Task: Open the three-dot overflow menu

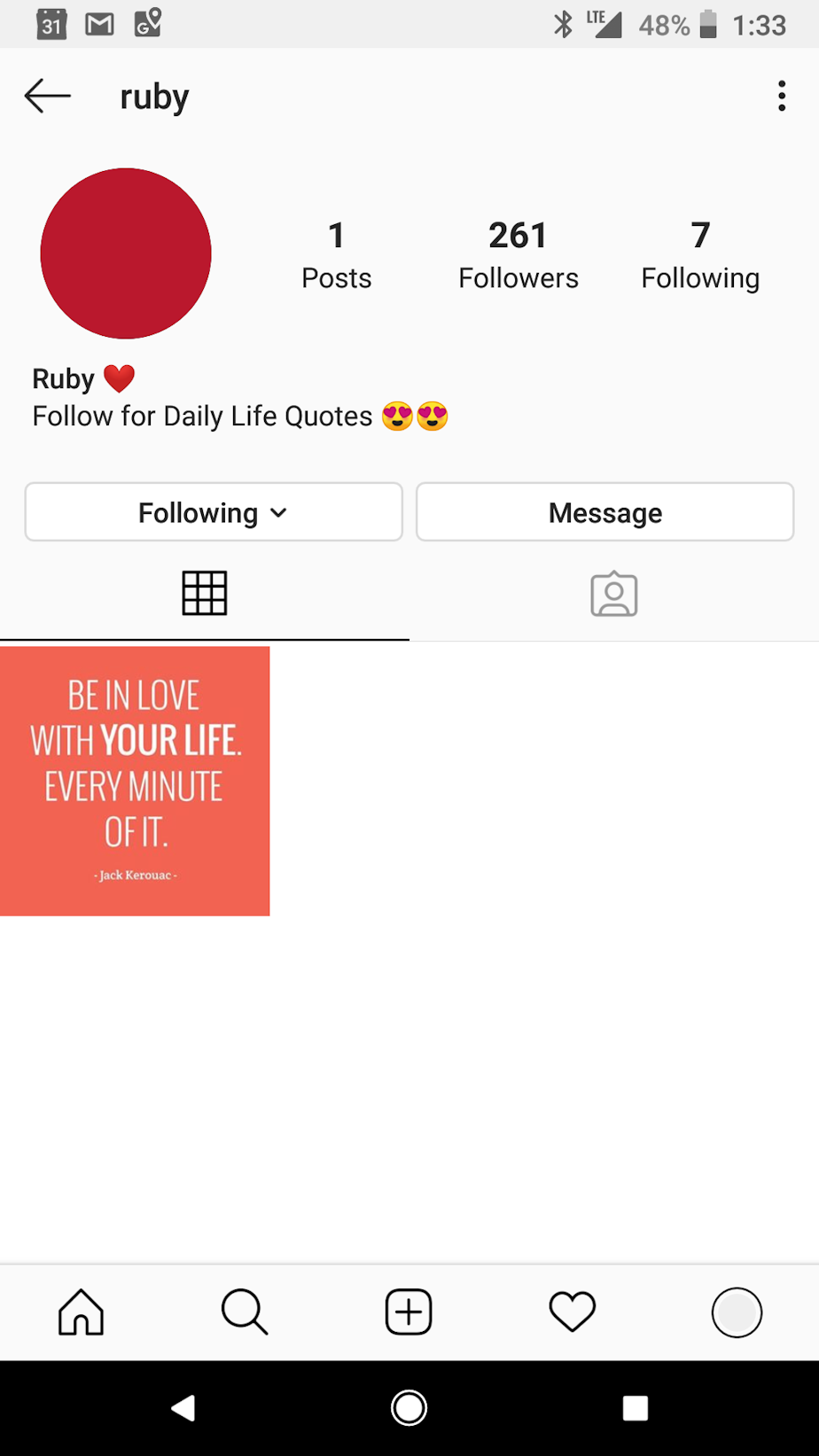Action: [x=781, y=96]
